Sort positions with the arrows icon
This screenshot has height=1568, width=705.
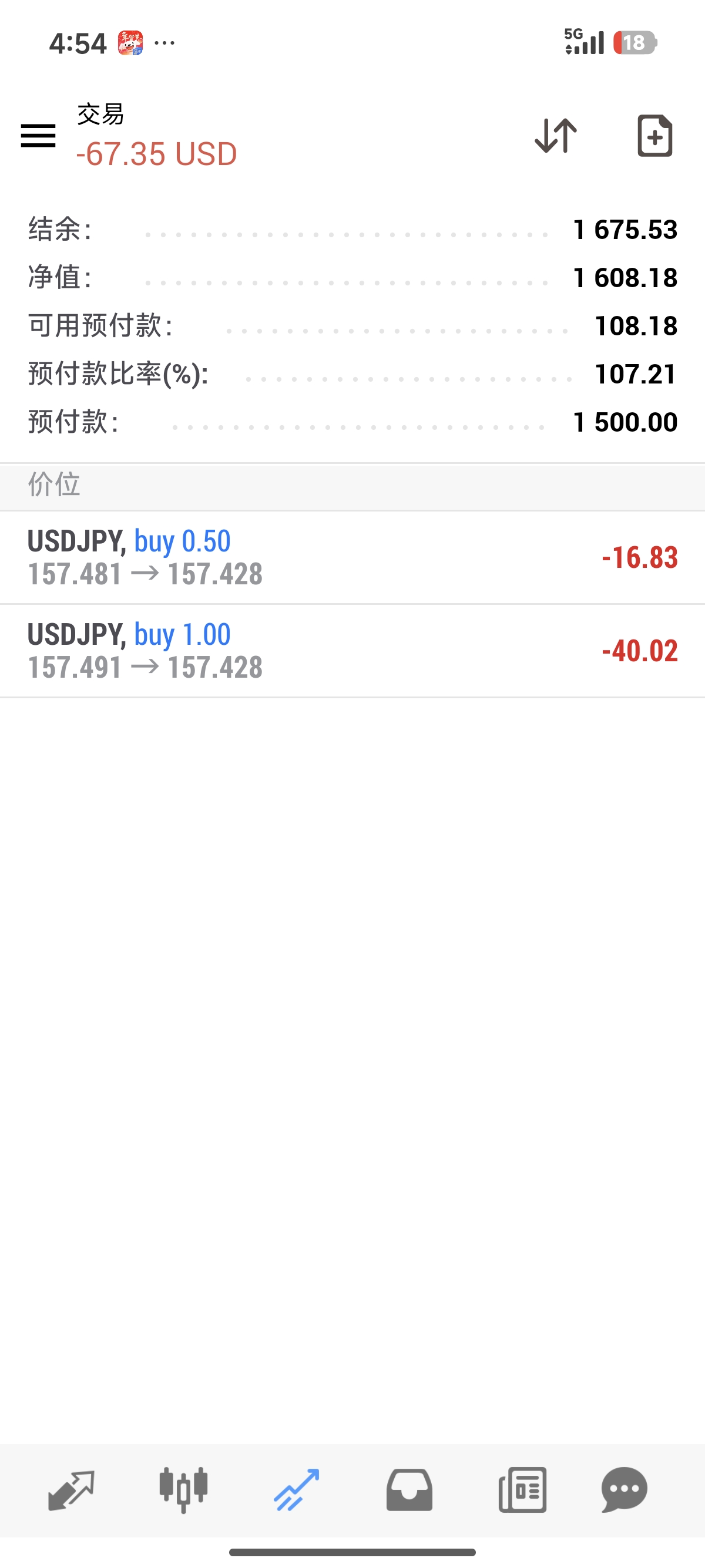[x=556, y=135]
